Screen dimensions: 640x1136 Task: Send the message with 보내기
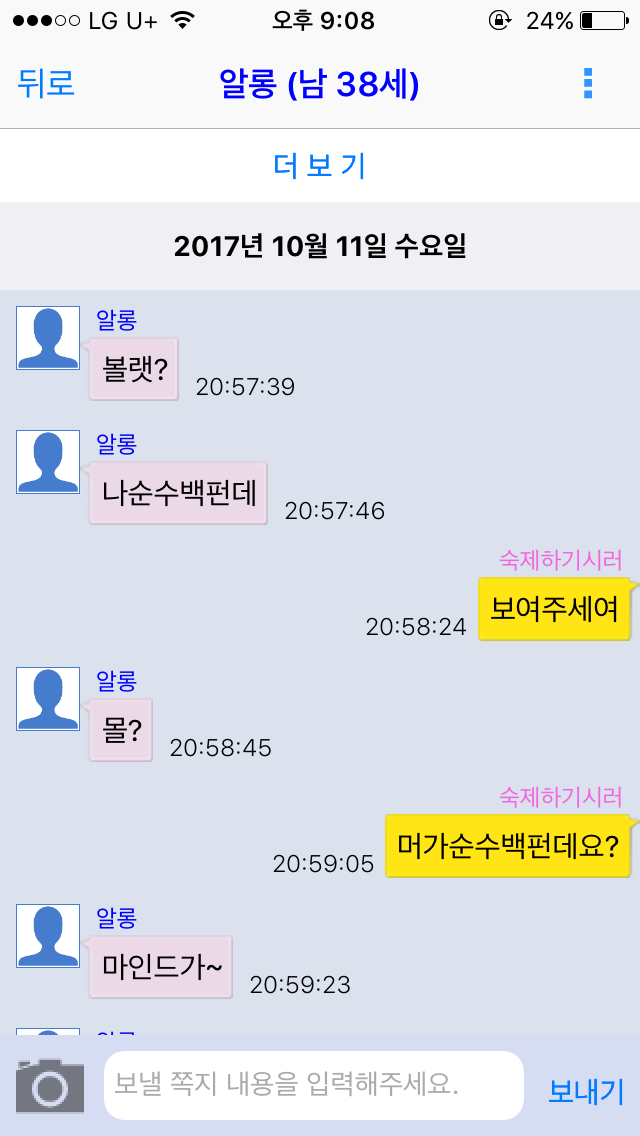click(586, 1091)
